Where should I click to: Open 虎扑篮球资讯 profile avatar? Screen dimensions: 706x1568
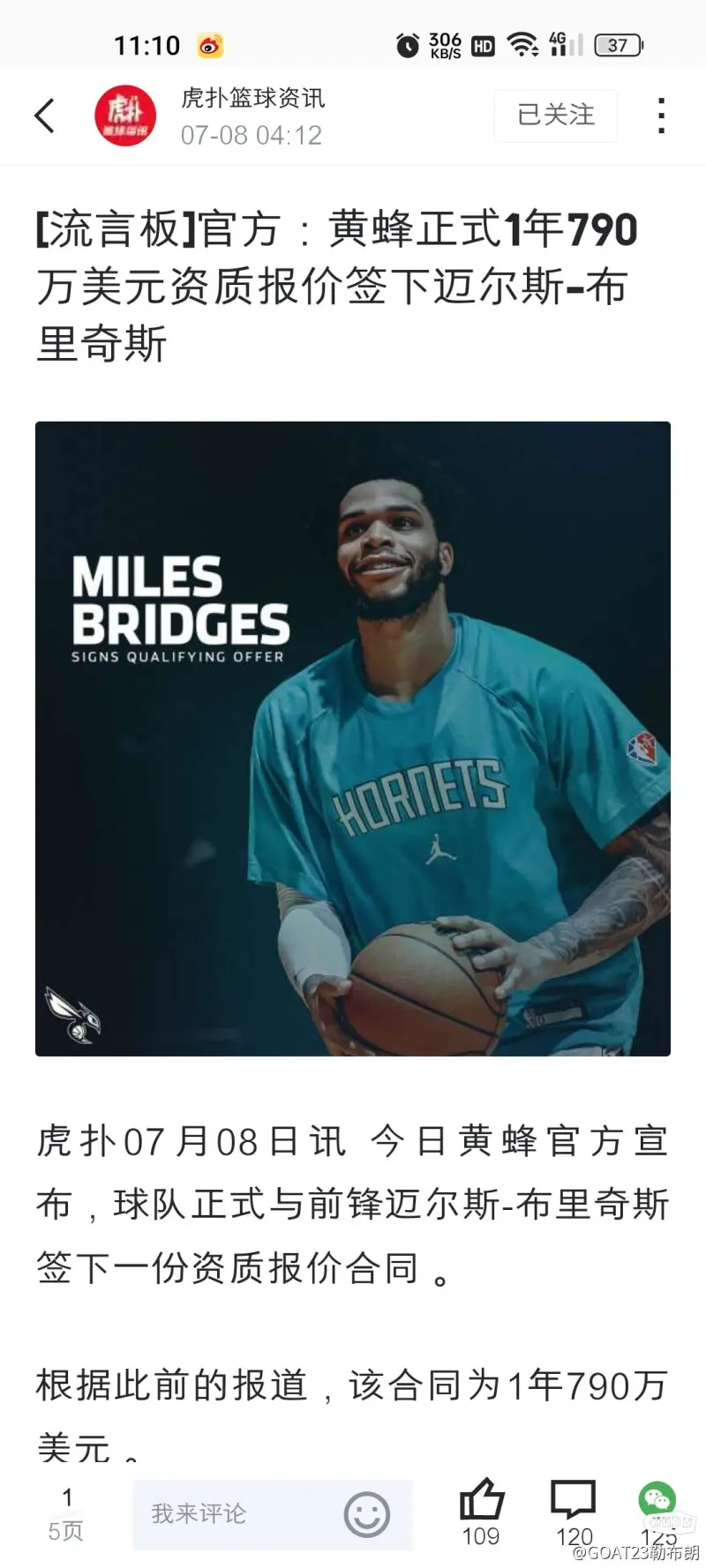[125, 116]
